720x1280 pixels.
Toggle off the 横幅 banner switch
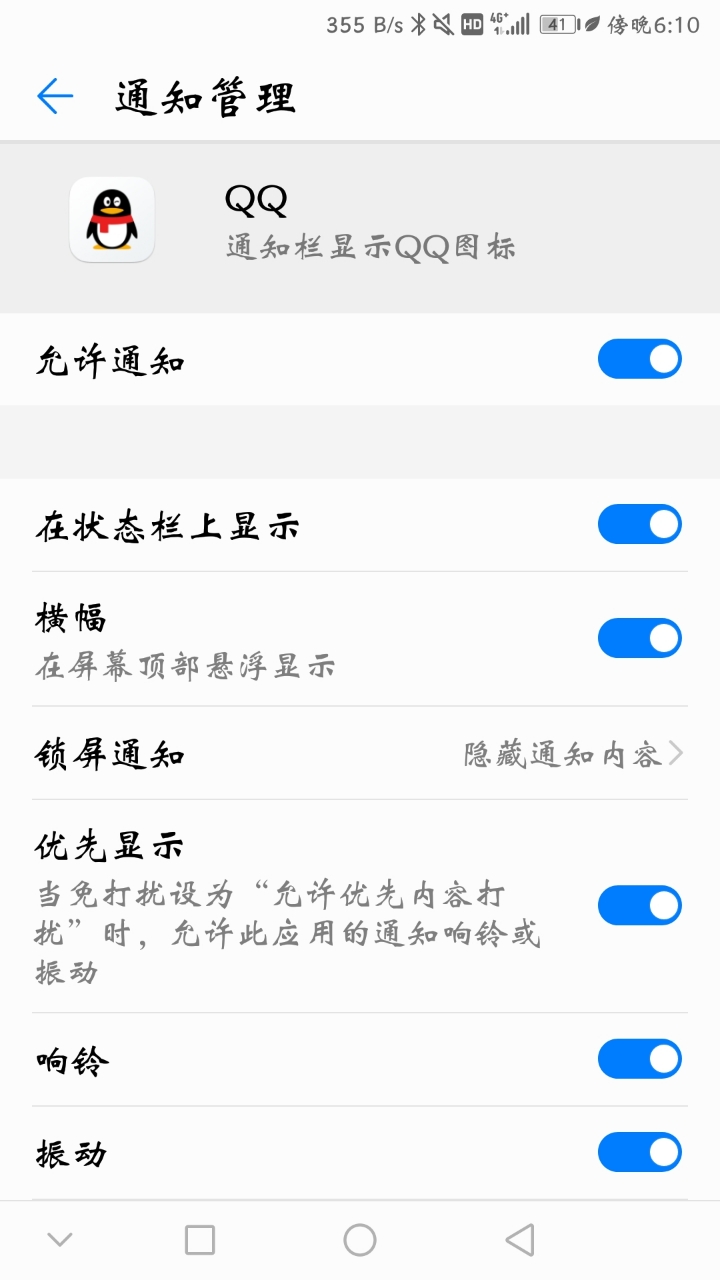(x=640, y=637)
